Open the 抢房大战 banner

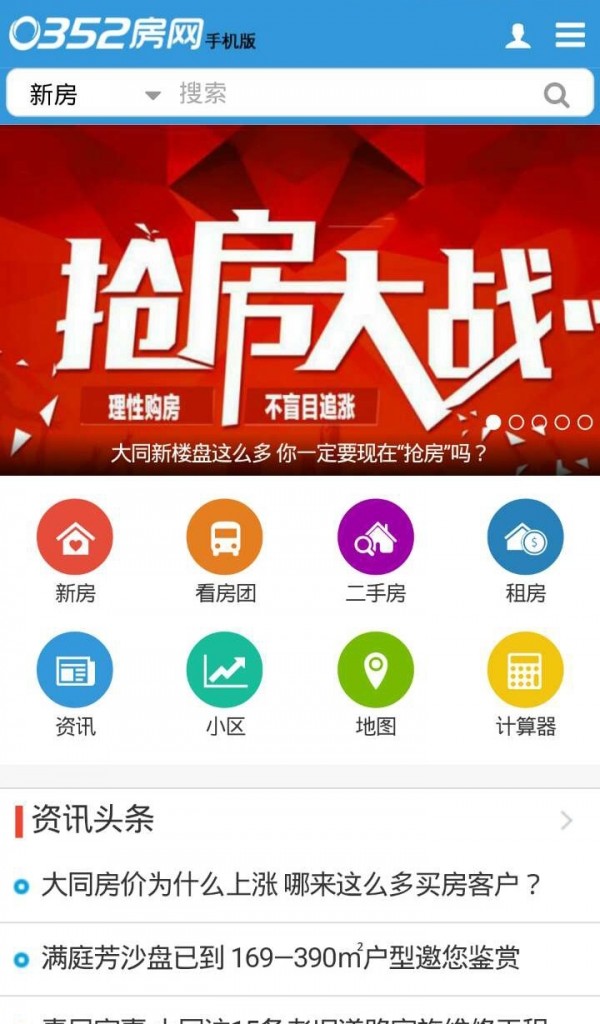click(x=300, y=300)
